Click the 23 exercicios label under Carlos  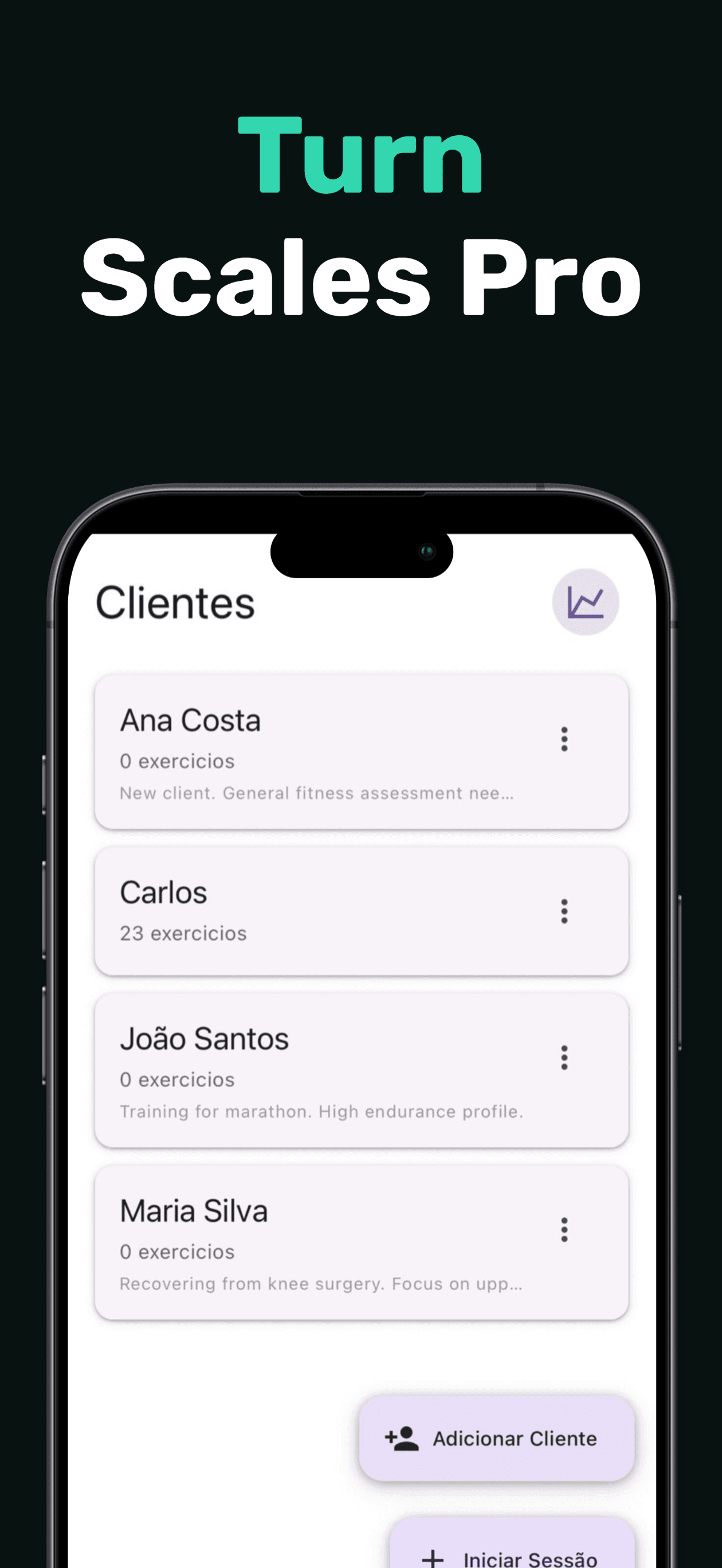coord(183,932)
